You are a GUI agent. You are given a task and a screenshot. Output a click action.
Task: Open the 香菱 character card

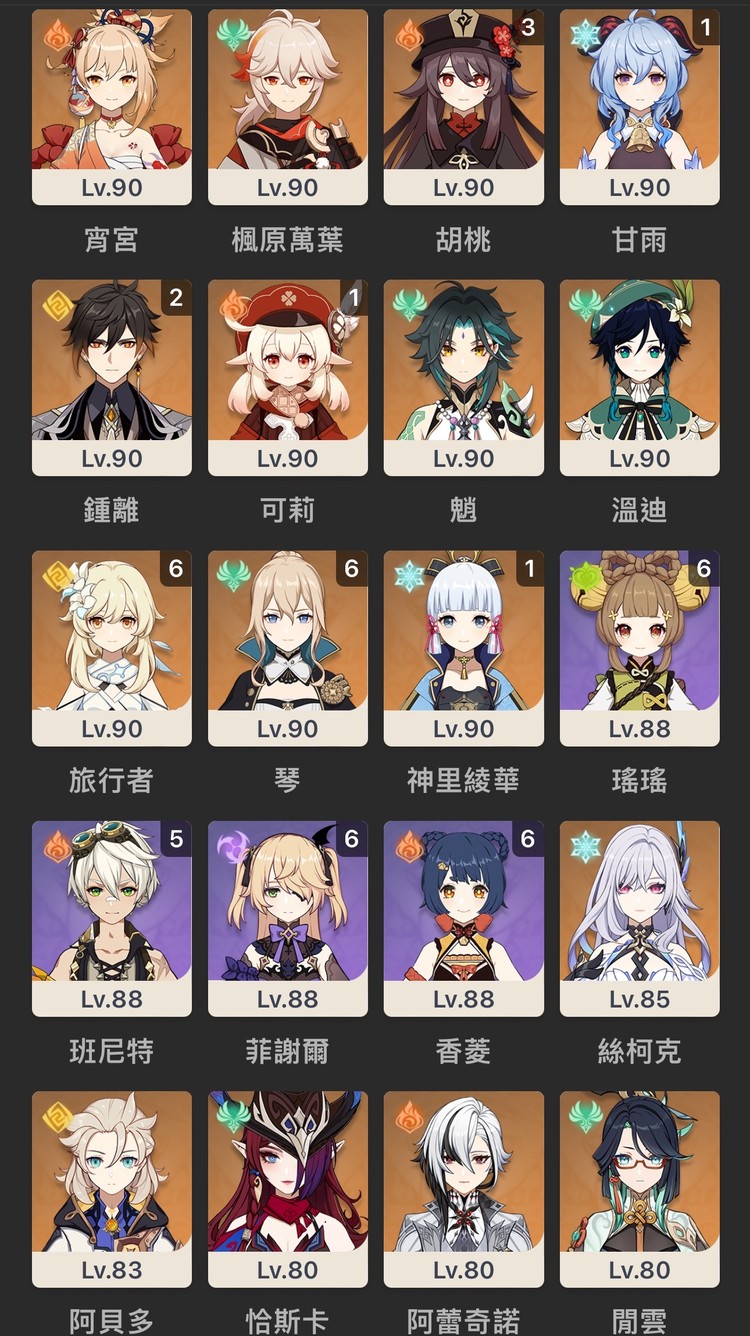point(463,917)
